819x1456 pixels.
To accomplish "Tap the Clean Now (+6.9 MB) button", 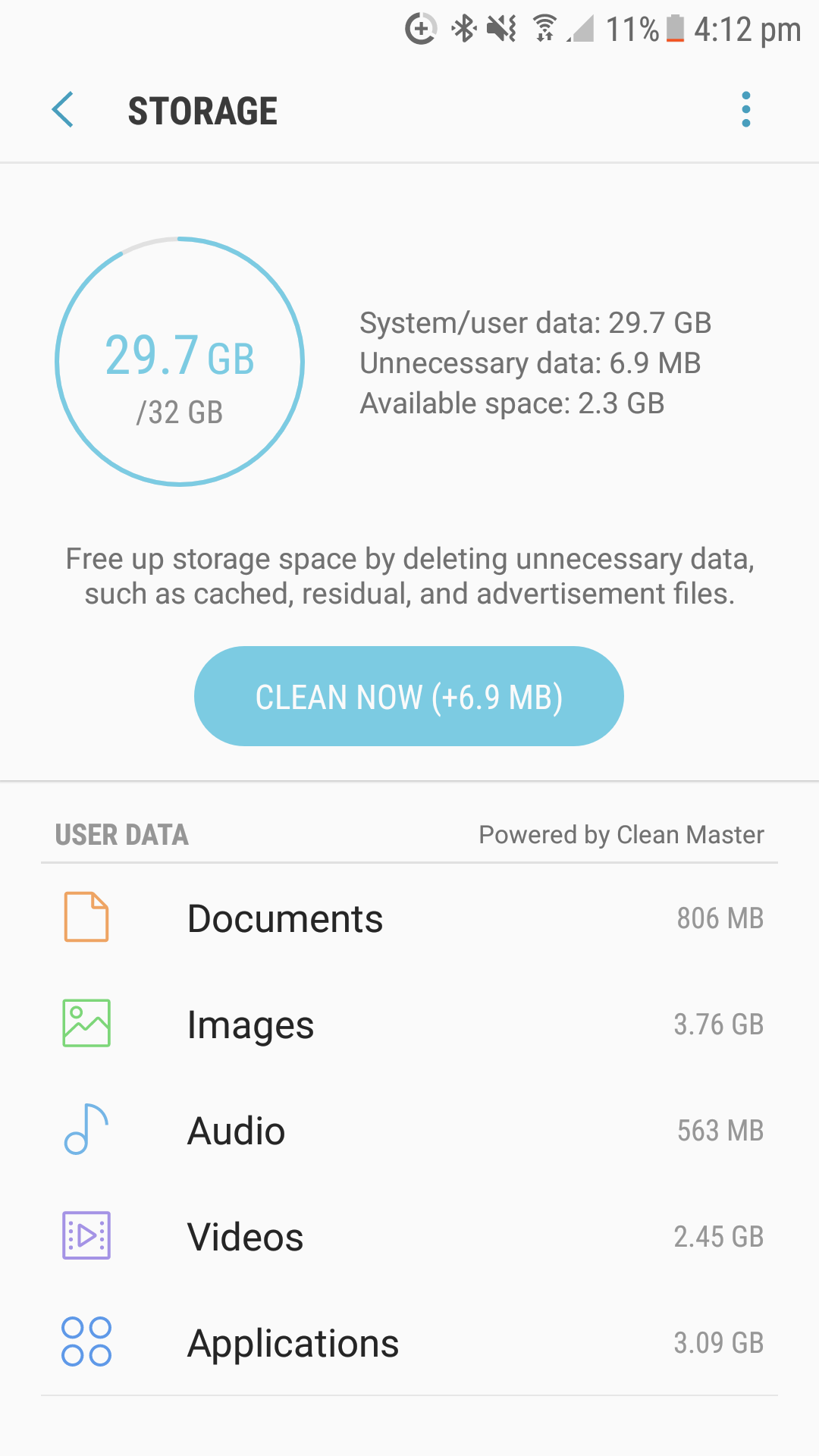I will [409, 696].
